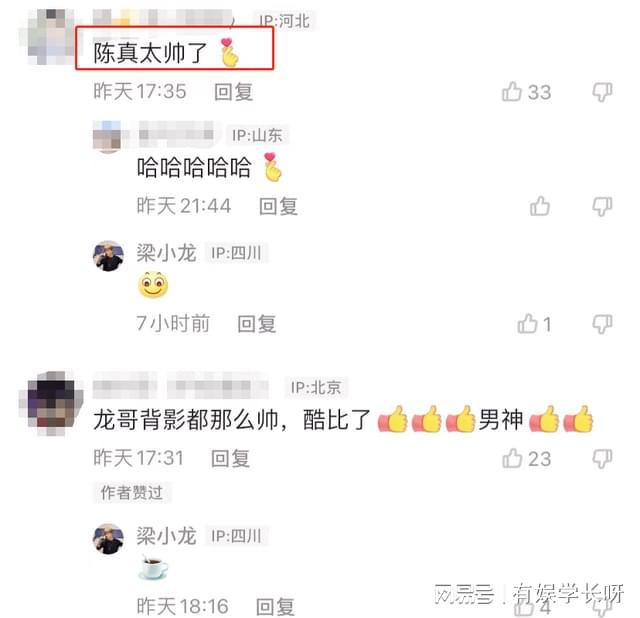
Task: Reply to the 陈真太帅了 comment
Action: (233, 92)
